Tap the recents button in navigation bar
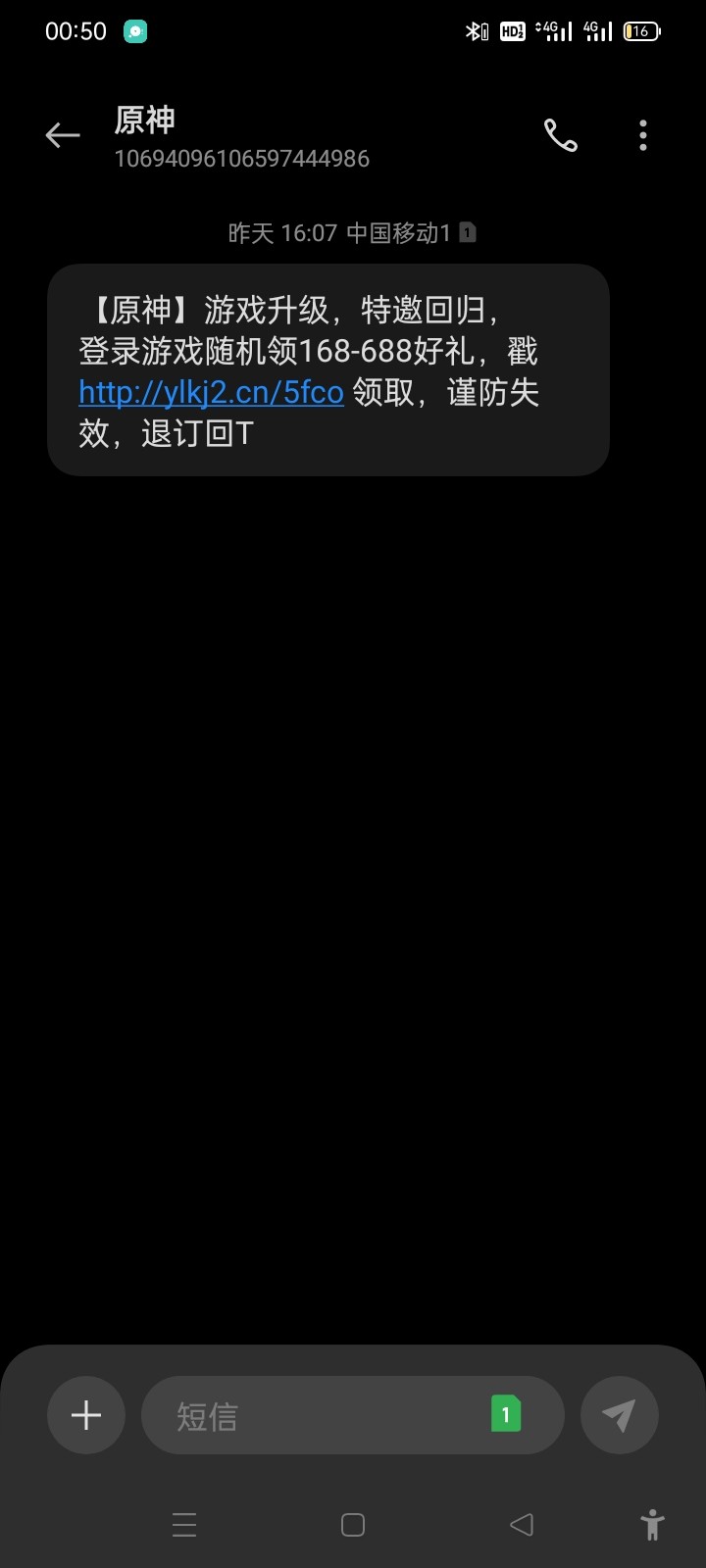The width and height of the screenshot is (706, 1568). (183, 1525)
